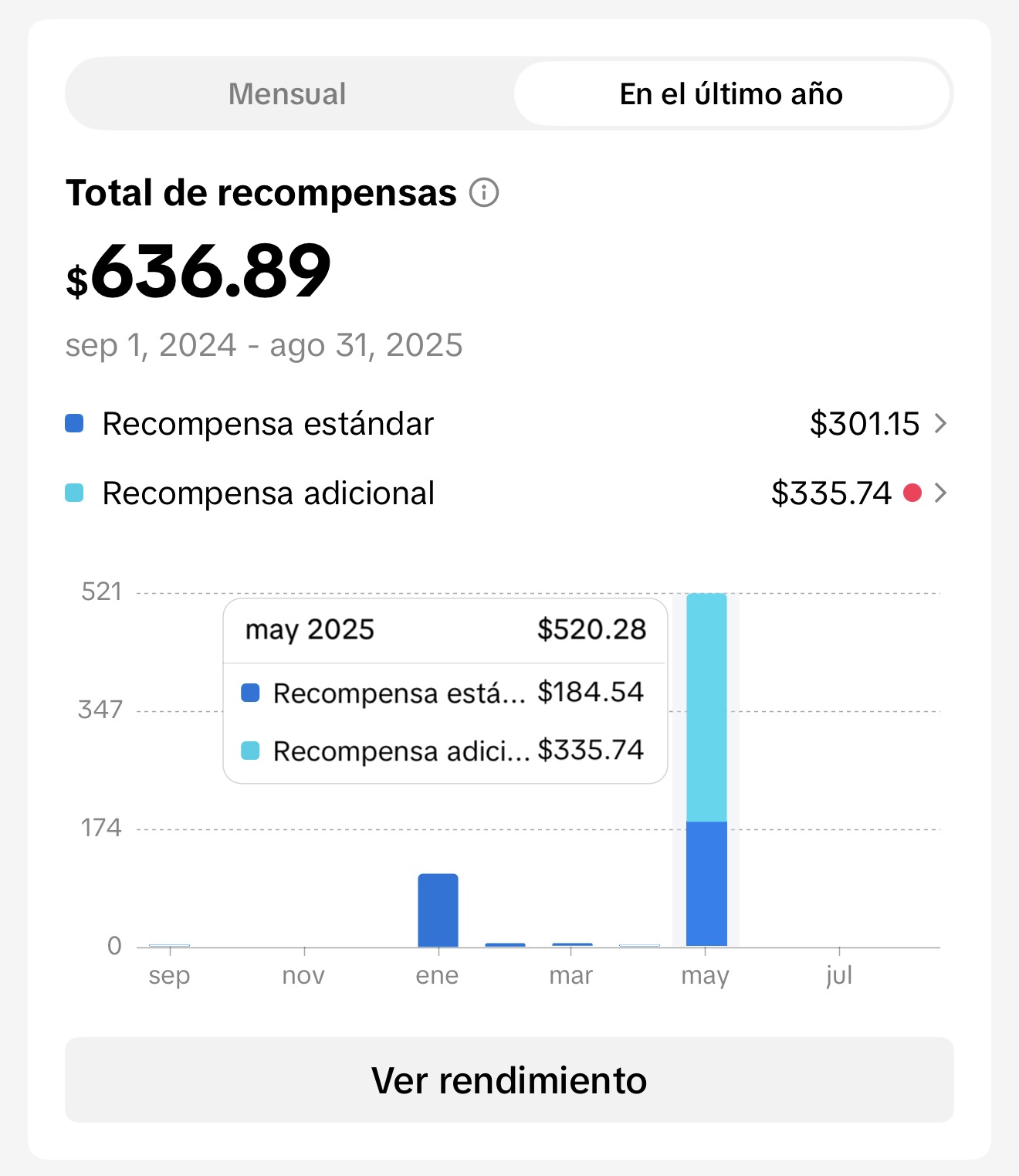The width and height of the screenshot is (1019, 1176).
Task: Click the $520.28 value in the tooltip
Action: tap(593, 629)
